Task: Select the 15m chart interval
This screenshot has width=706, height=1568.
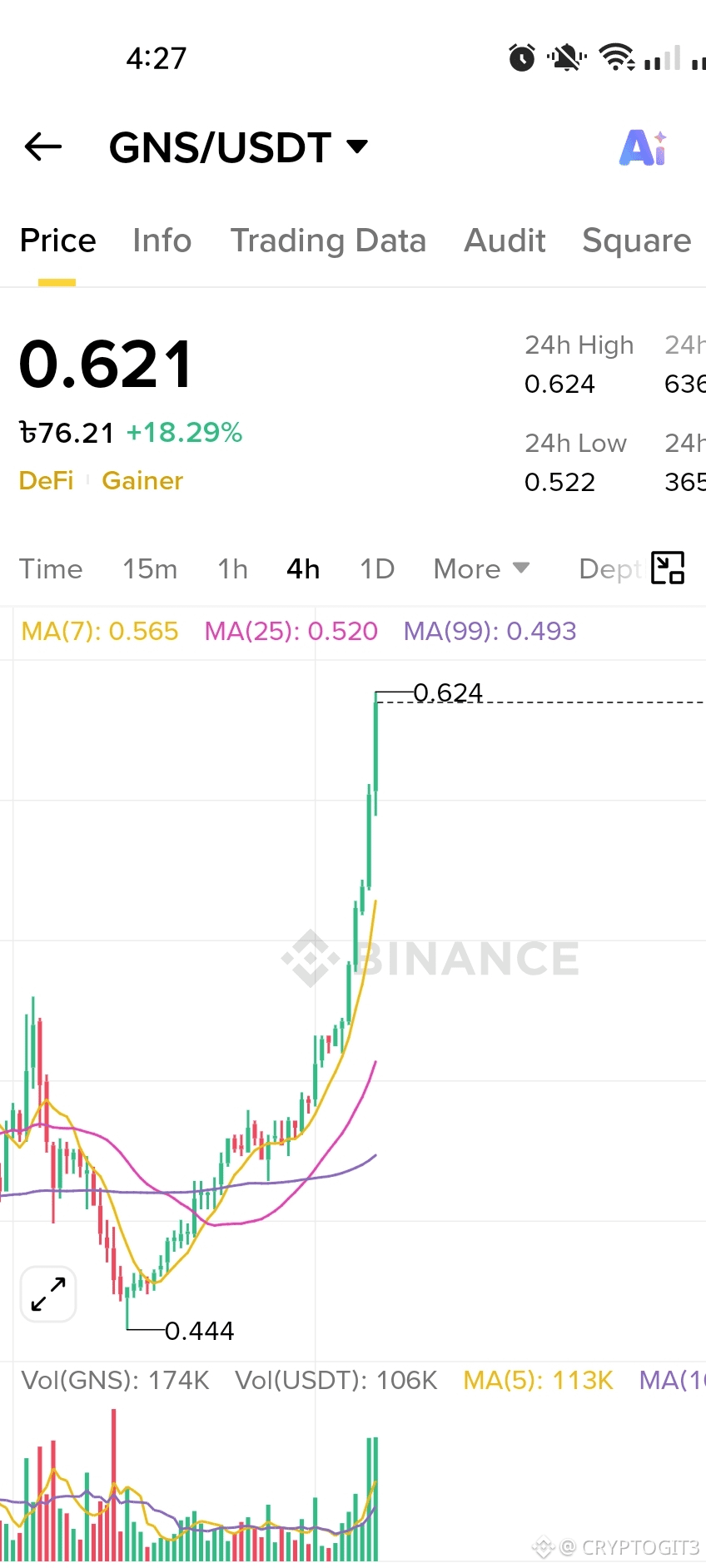Action: tap(150, 569)
